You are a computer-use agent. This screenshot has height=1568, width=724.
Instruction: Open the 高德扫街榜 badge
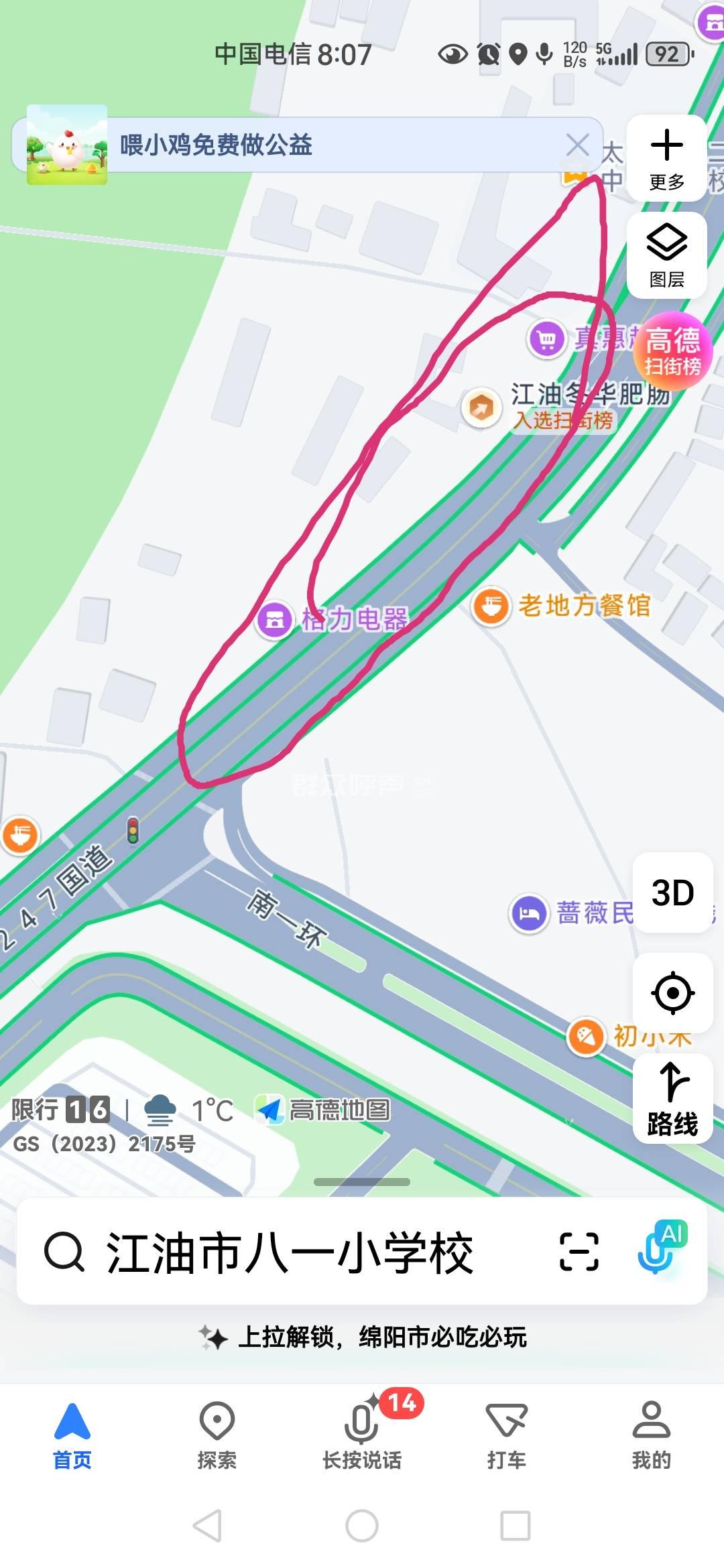point(672,350)
